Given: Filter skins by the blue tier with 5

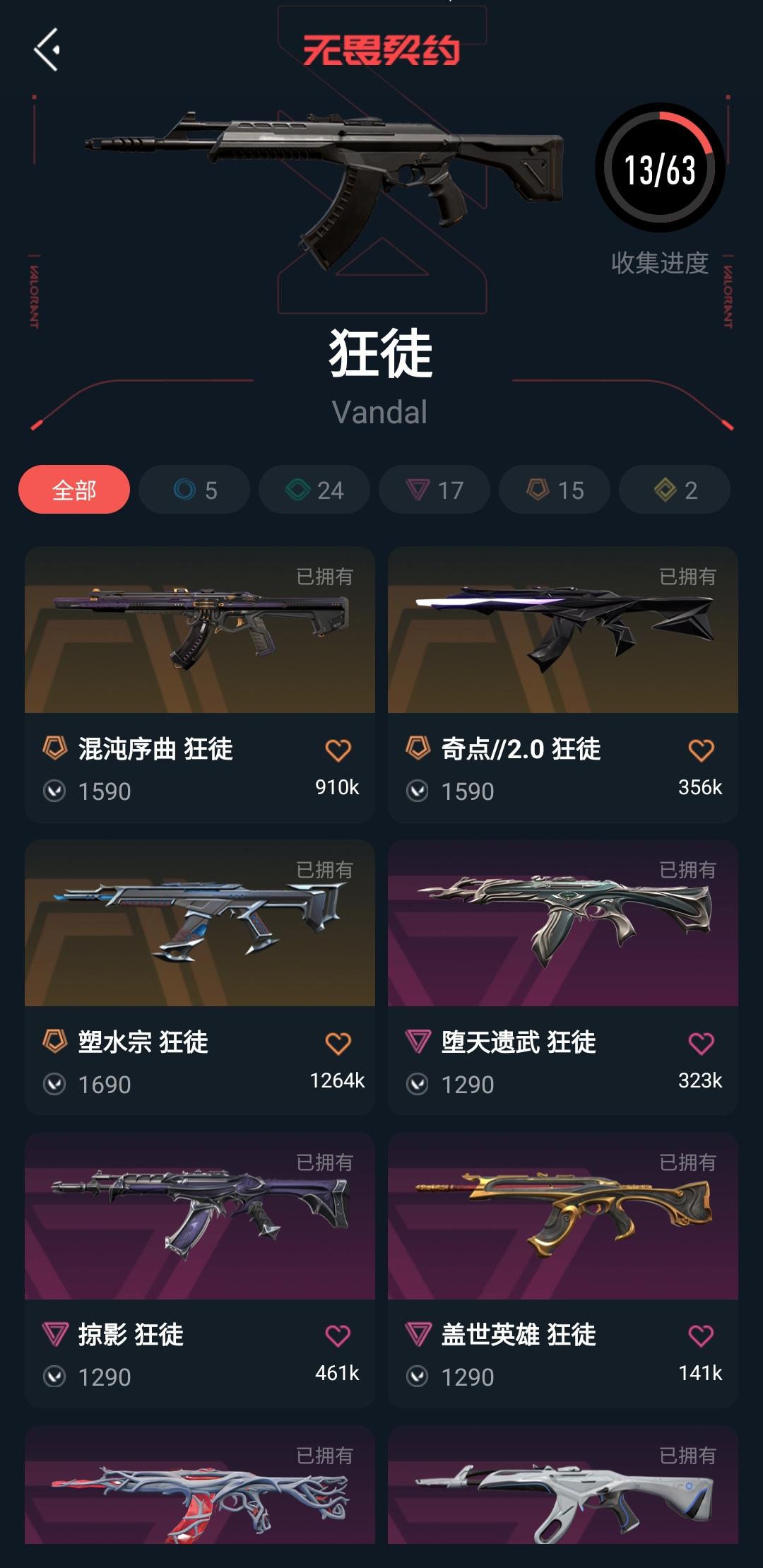Looking at the screenshot, I should [194, 490].
